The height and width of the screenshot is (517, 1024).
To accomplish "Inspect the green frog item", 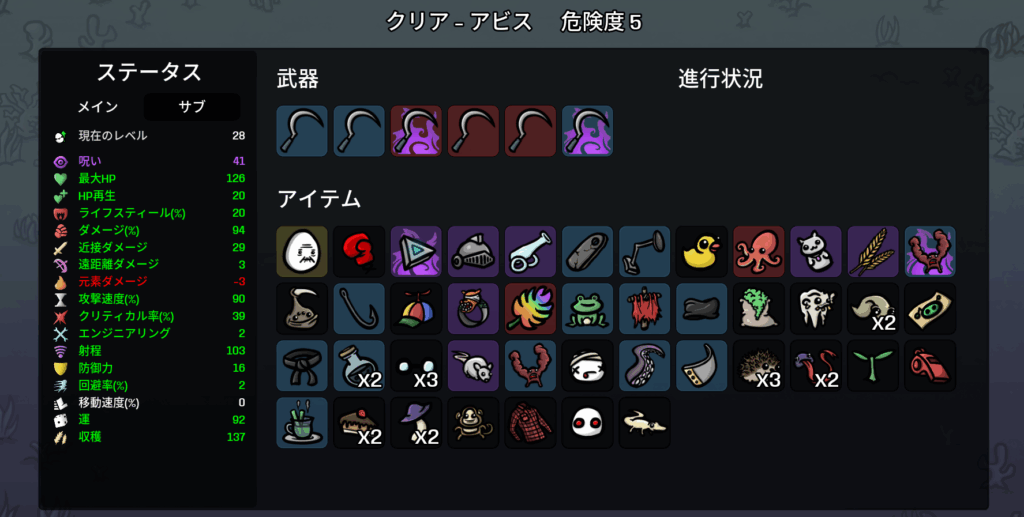I will tap(587, 308).
